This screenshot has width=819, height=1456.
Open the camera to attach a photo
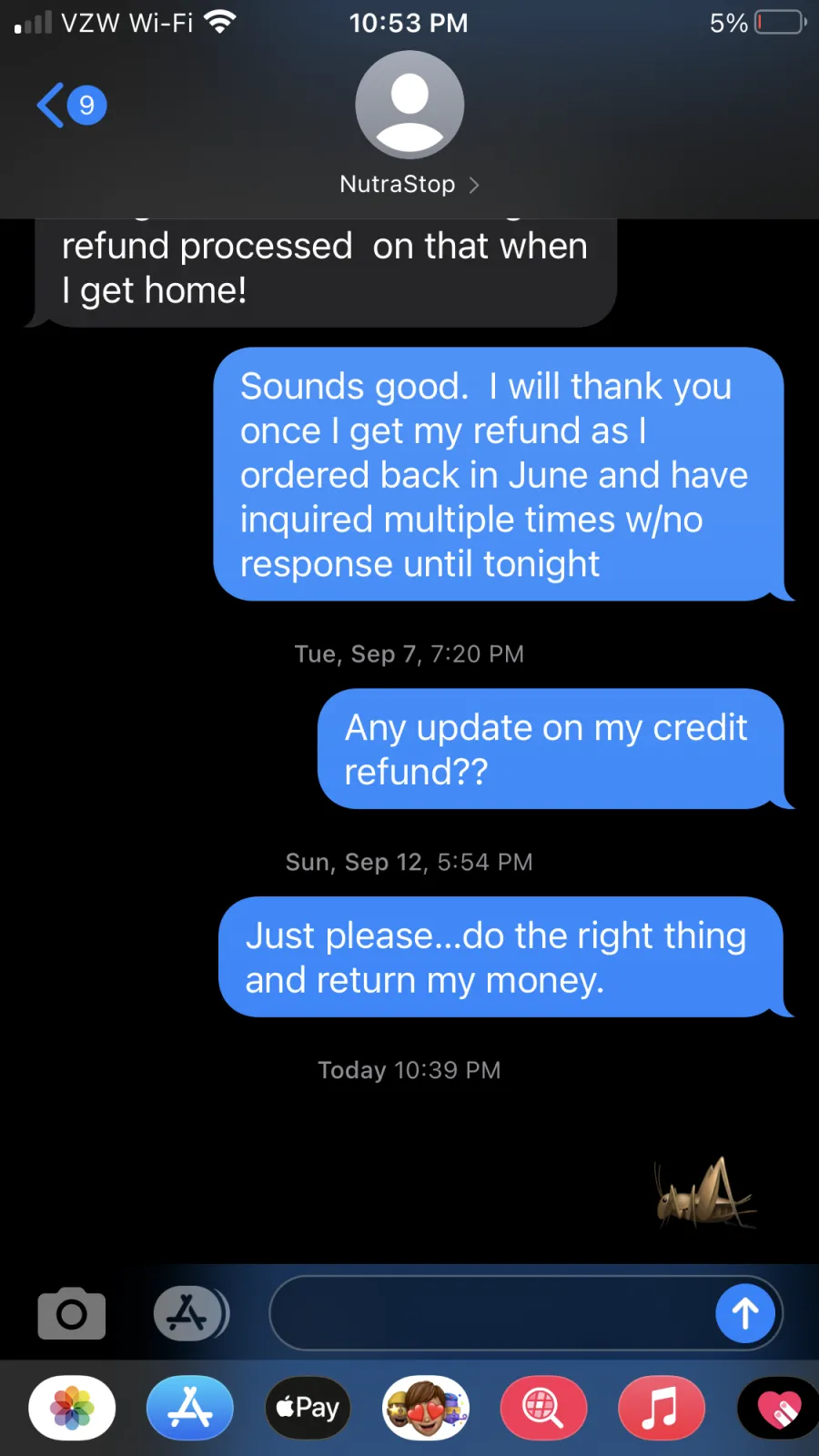(x=72, y=1313)
